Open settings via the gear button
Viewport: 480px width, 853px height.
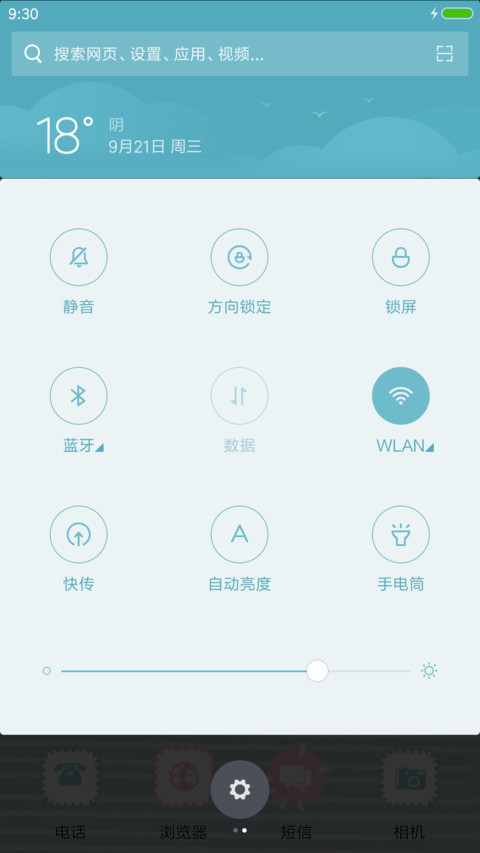[240, 789]
